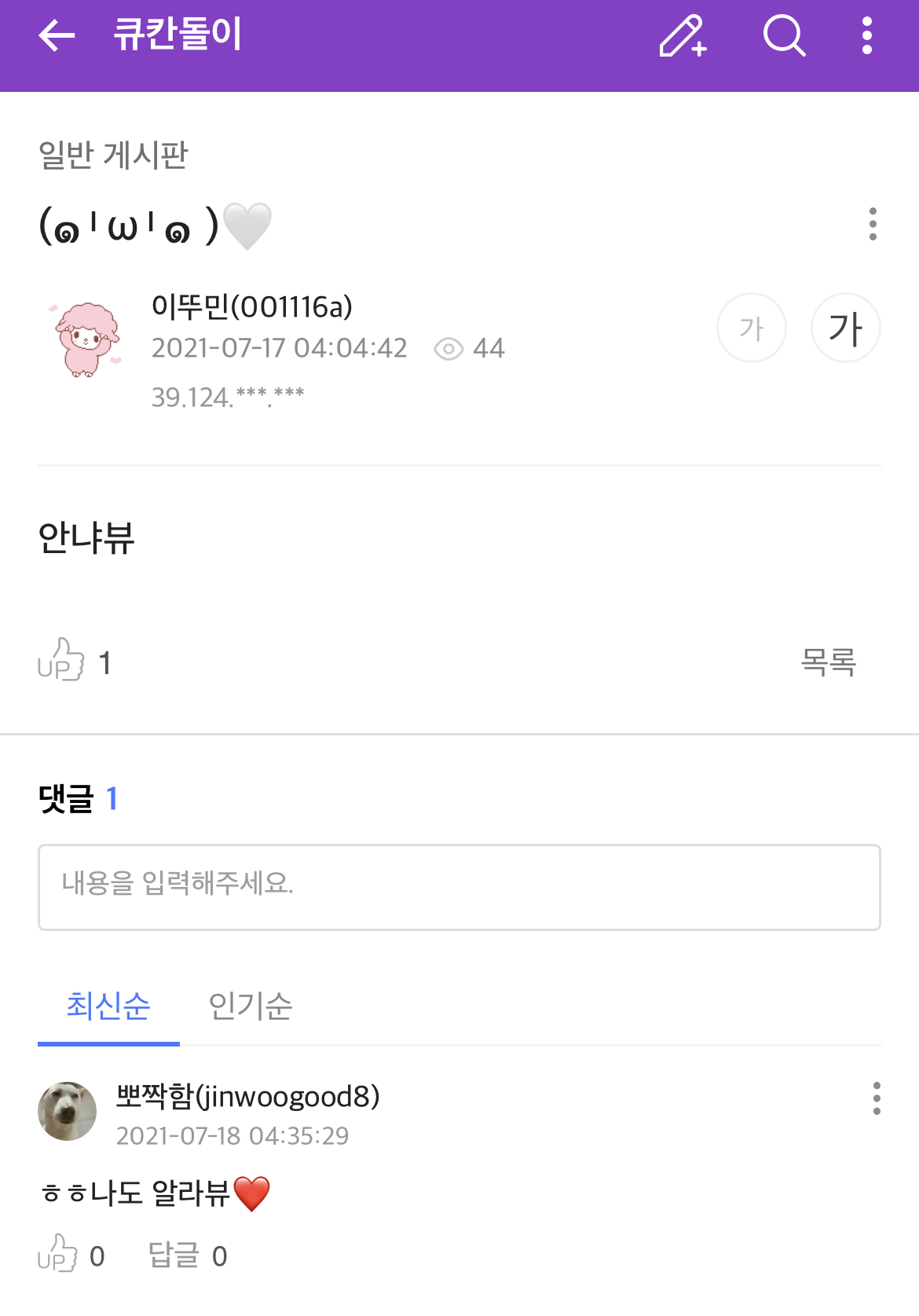Open the header overflow menu
The width and height of the screenshot is (919, 1316).
click(x=866, y=36)
